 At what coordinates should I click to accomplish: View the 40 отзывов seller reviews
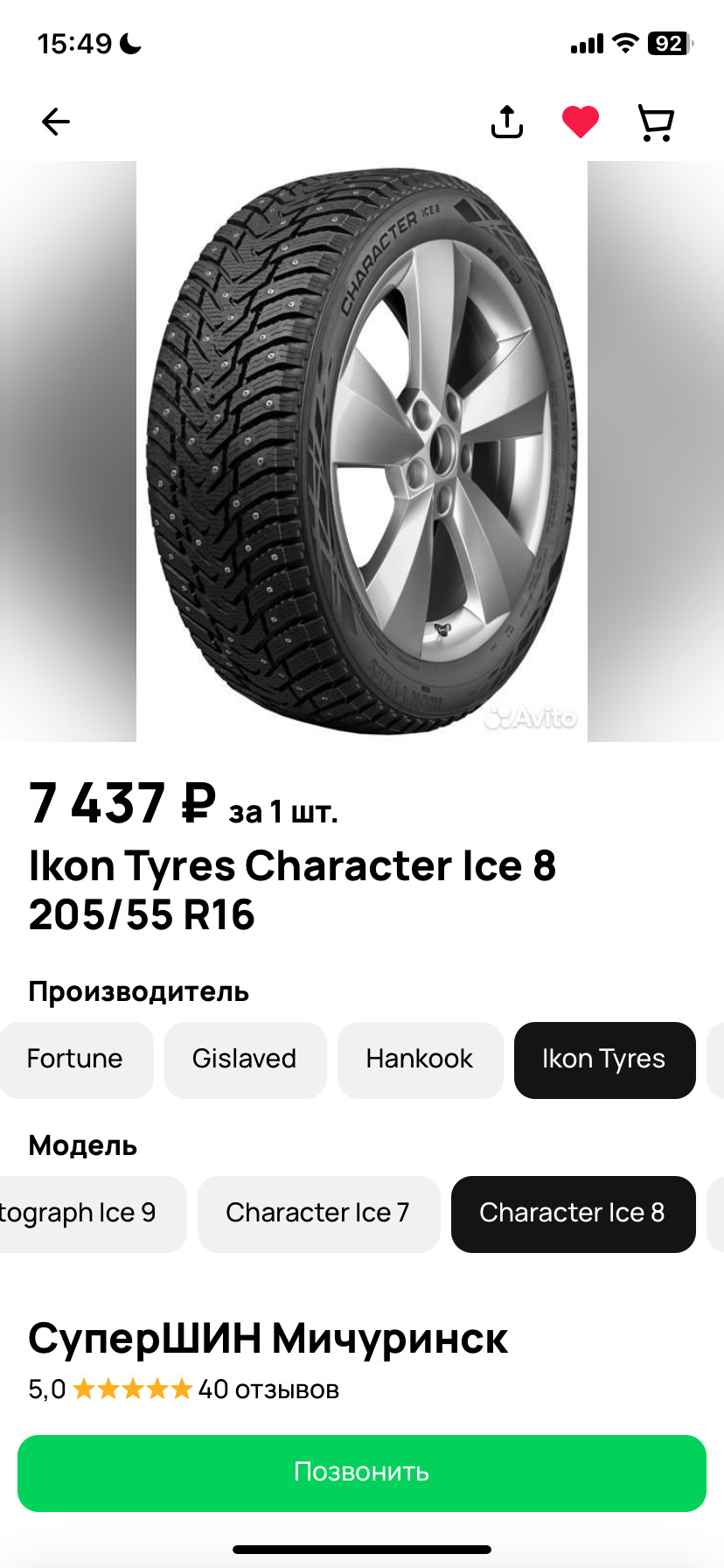point(268,1389)
